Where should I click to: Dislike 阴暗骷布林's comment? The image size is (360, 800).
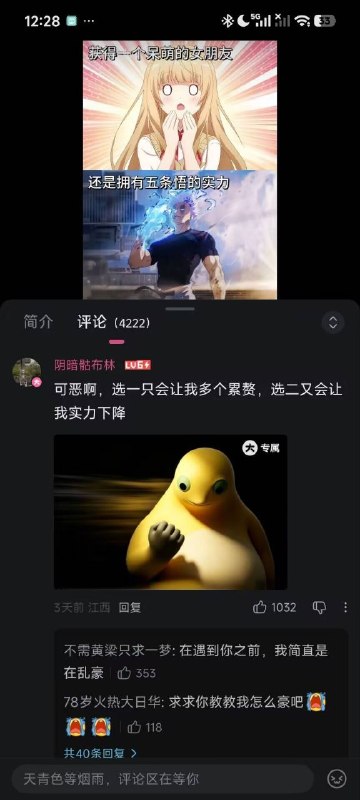click(x=319, y=607)
